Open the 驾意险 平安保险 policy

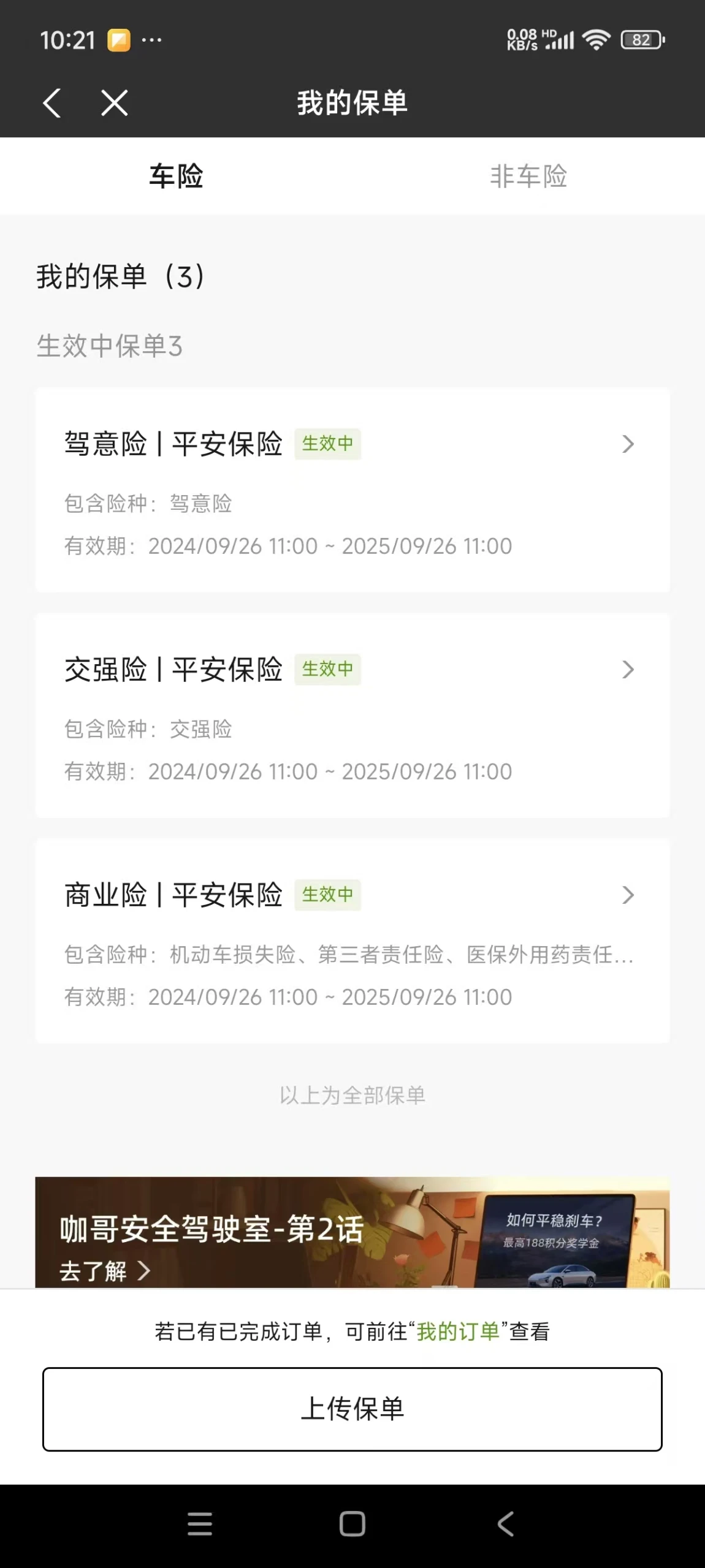click(x=352, y=489)
